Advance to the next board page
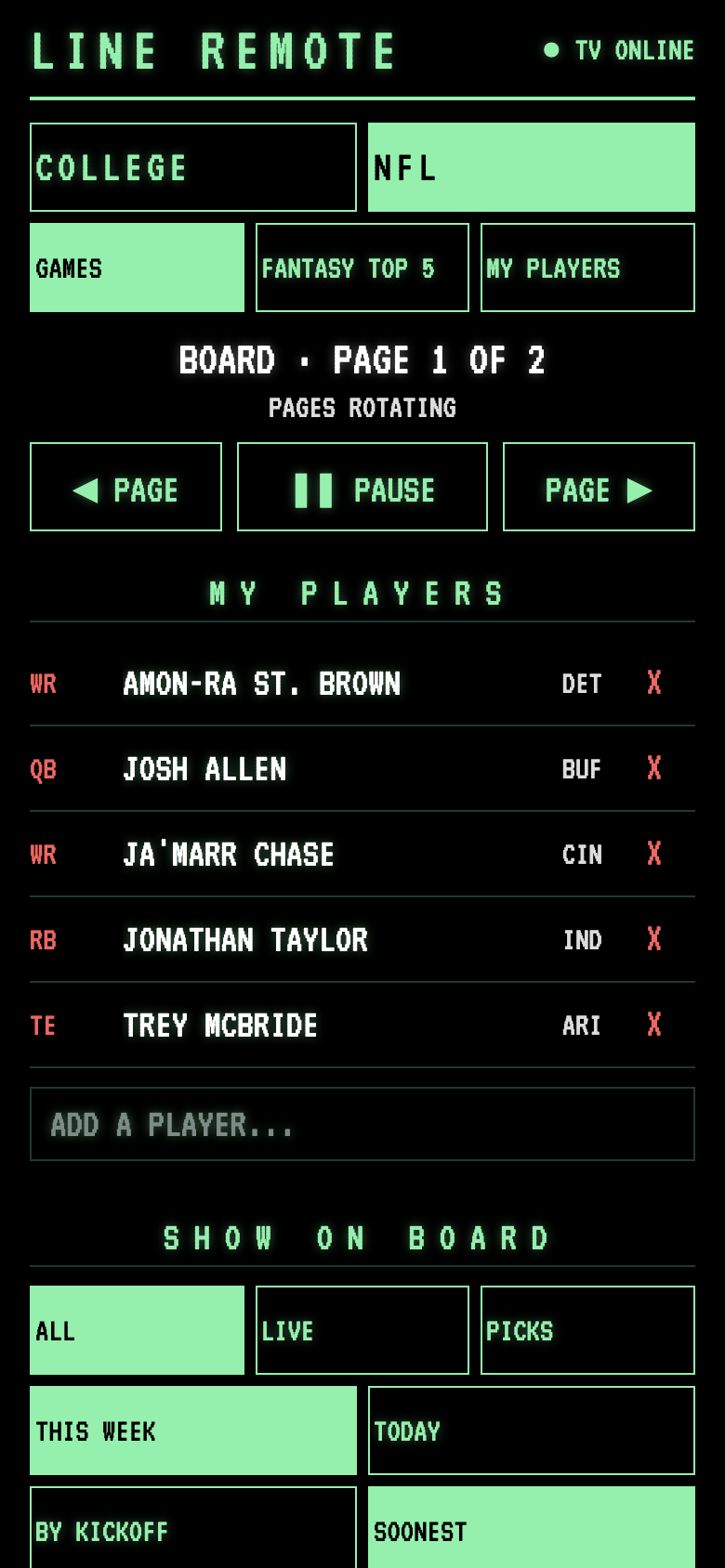The height and width of the screenshot is (1568, 725). 599,487
